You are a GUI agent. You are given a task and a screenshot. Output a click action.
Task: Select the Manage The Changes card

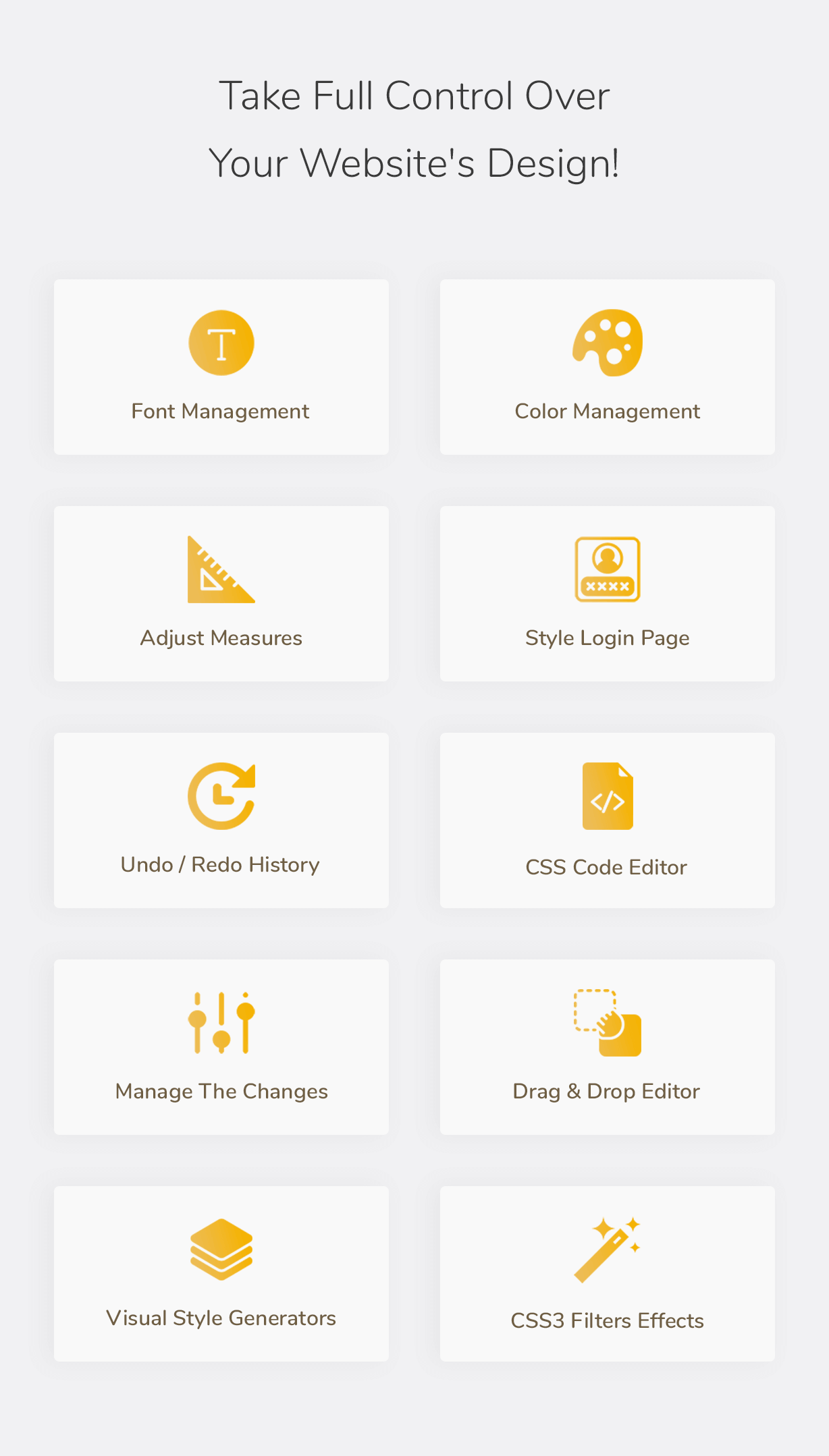[220, 1046]
